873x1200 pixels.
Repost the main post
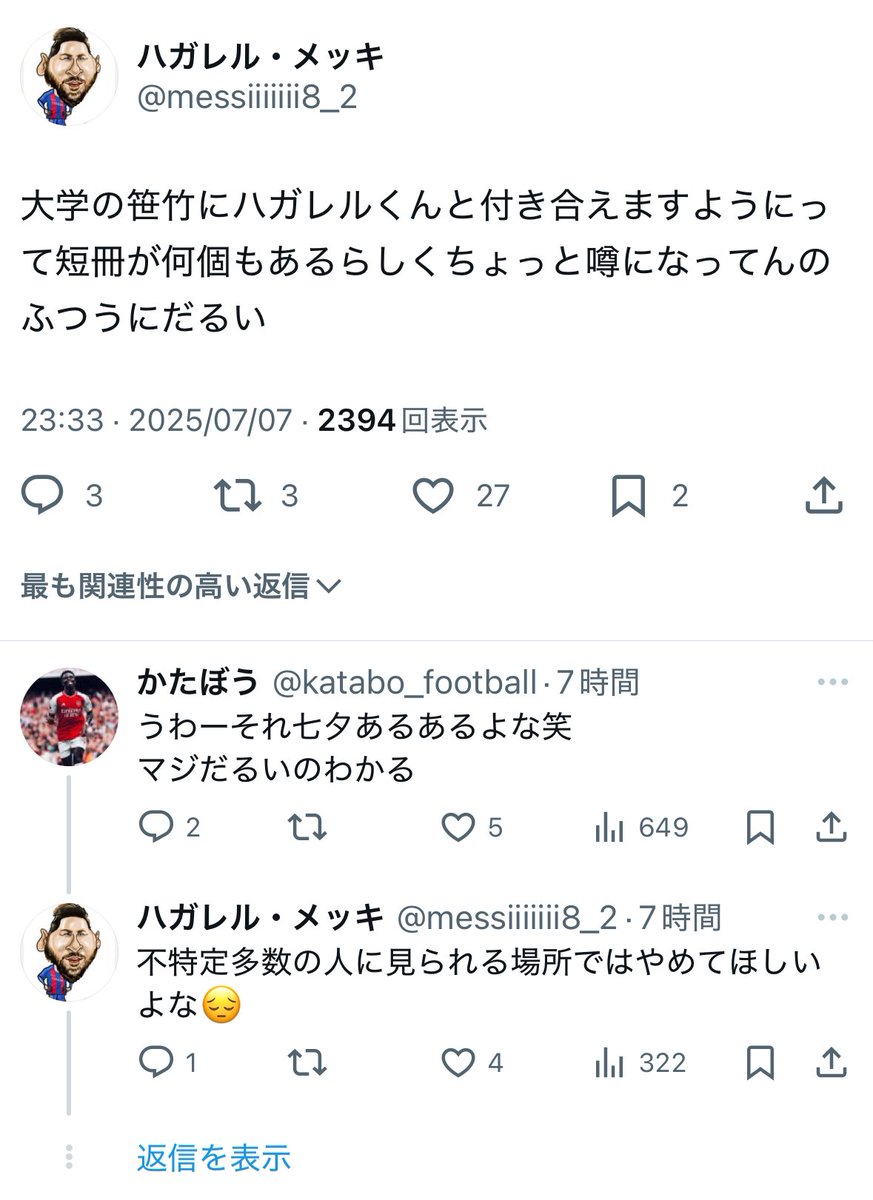(236, 496)
